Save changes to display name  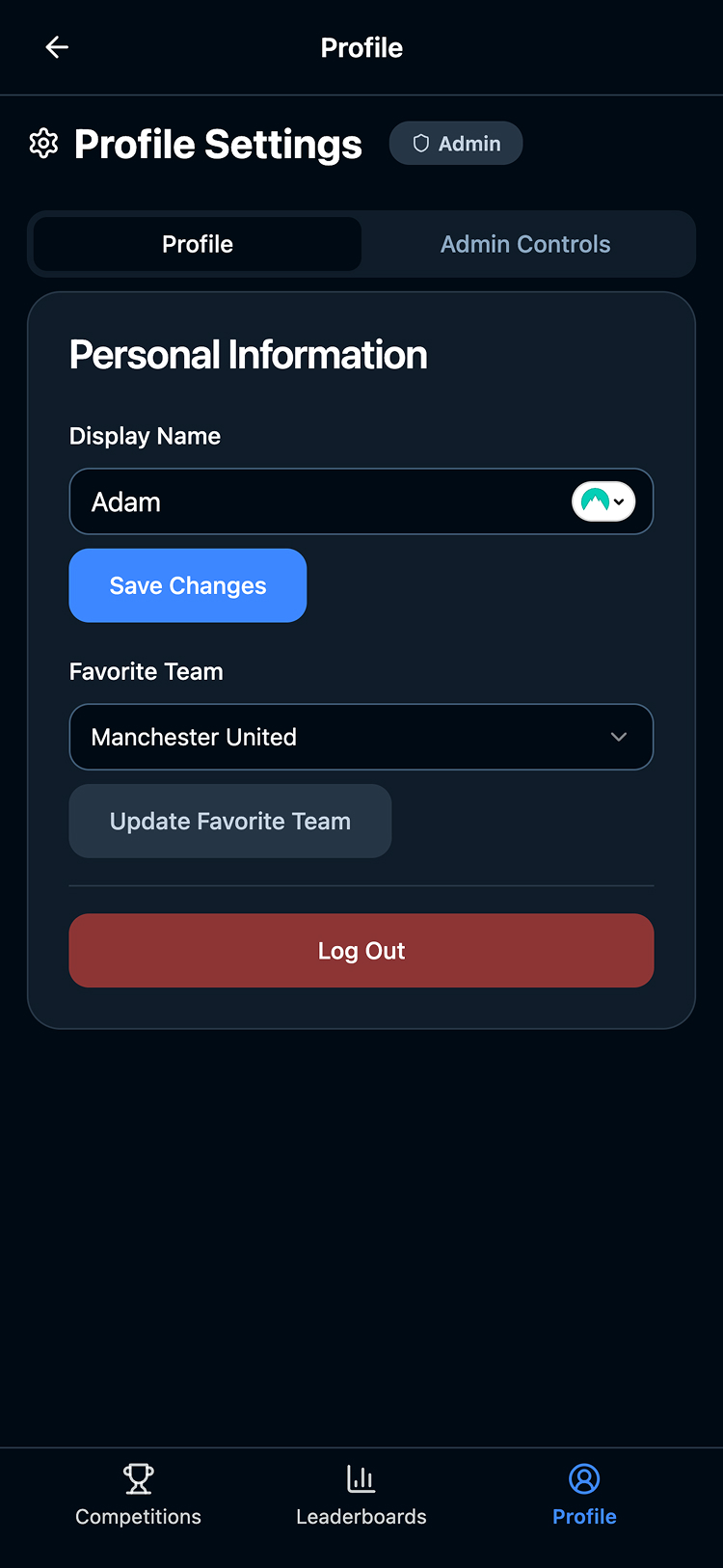coord(188,585)
